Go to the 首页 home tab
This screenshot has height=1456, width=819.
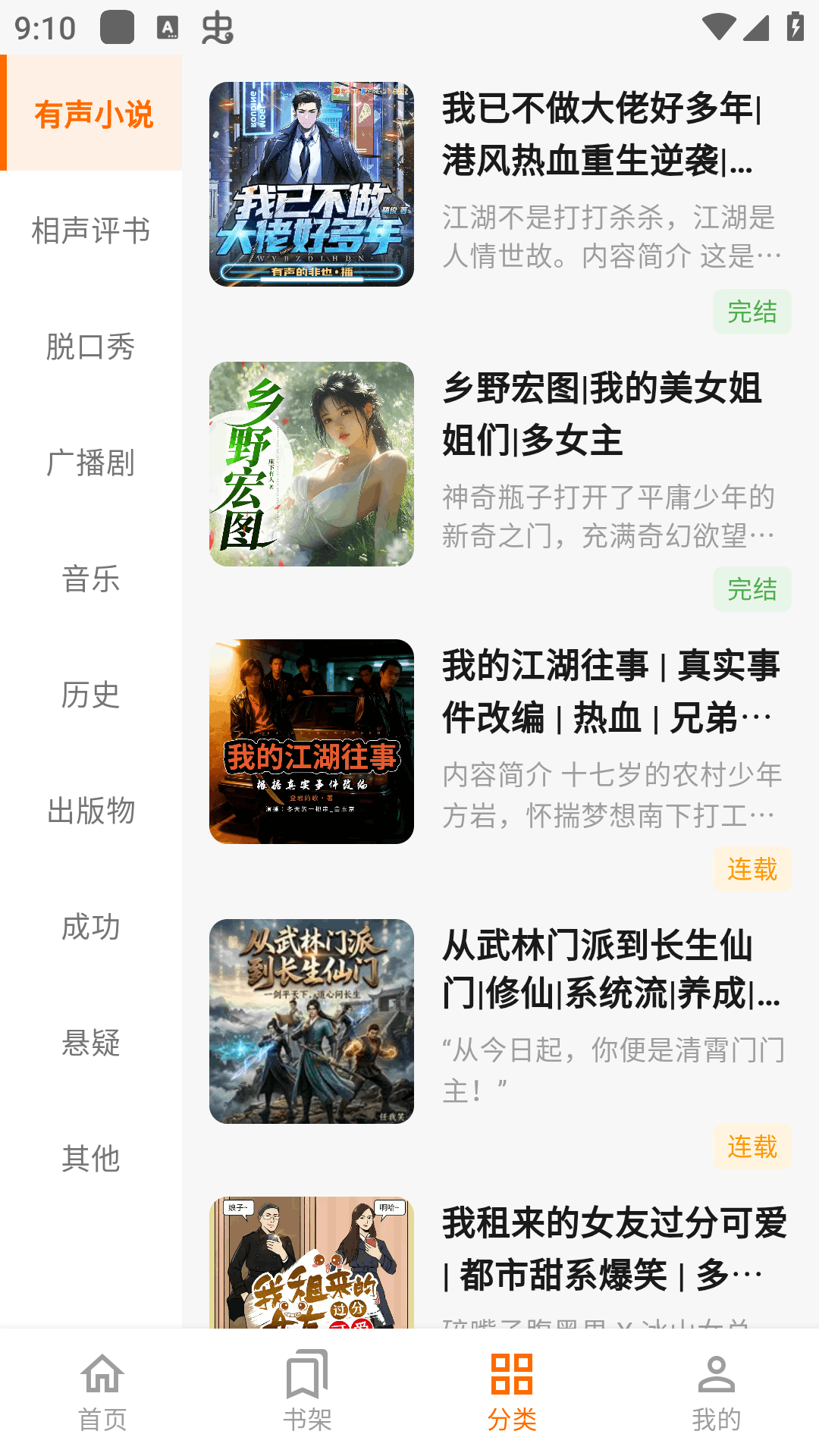[x=102, y=1391]
